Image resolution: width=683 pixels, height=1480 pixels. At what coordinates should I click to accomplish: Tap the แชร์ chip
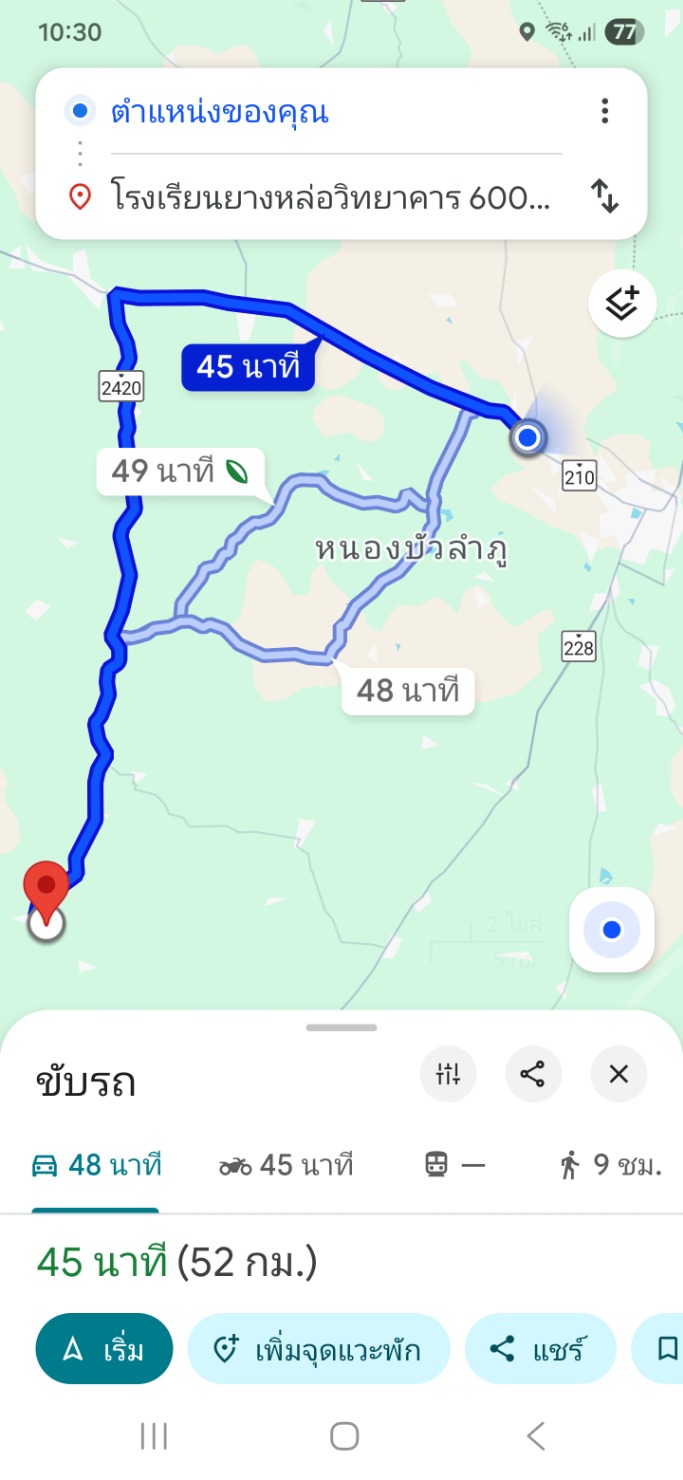click(x=538, y=1350)
